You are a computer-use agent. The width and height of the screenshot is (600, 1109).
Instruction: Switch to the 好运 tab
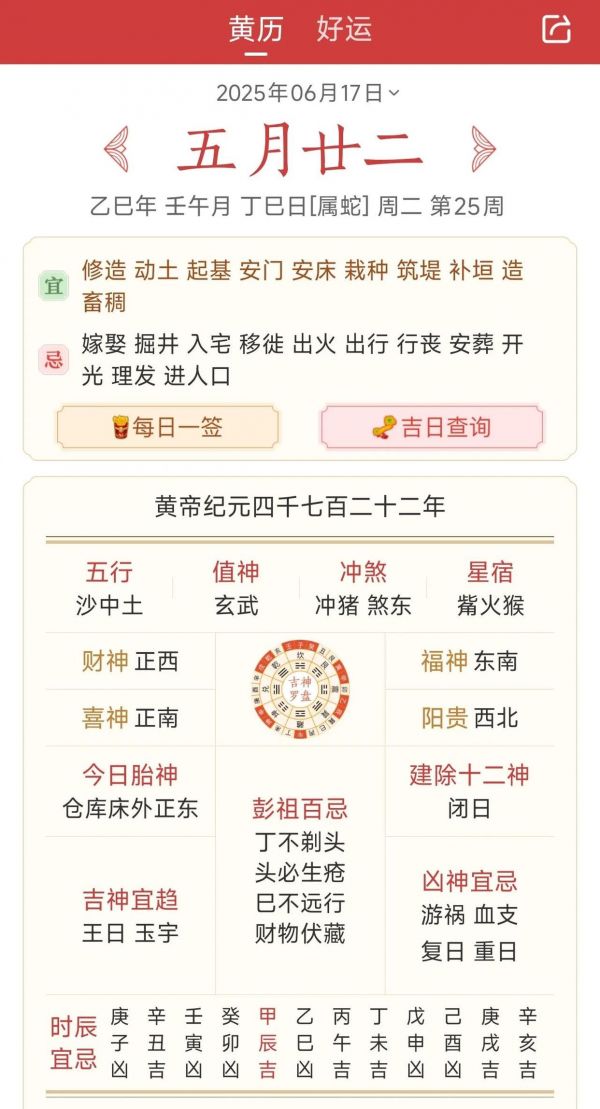[x=344, y=30]
